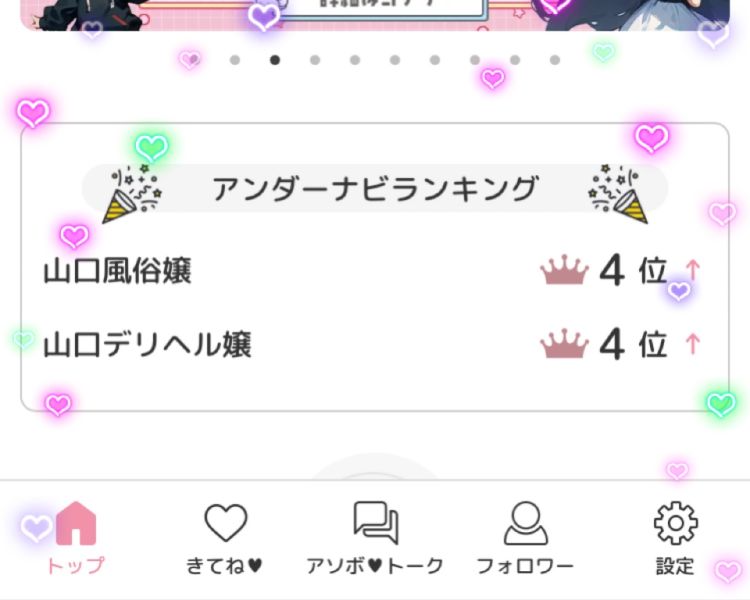Open 山口風俗嬢 ranking row
Image resolution: width=750 pixels, height=600 pixels.
click(374, 271)
